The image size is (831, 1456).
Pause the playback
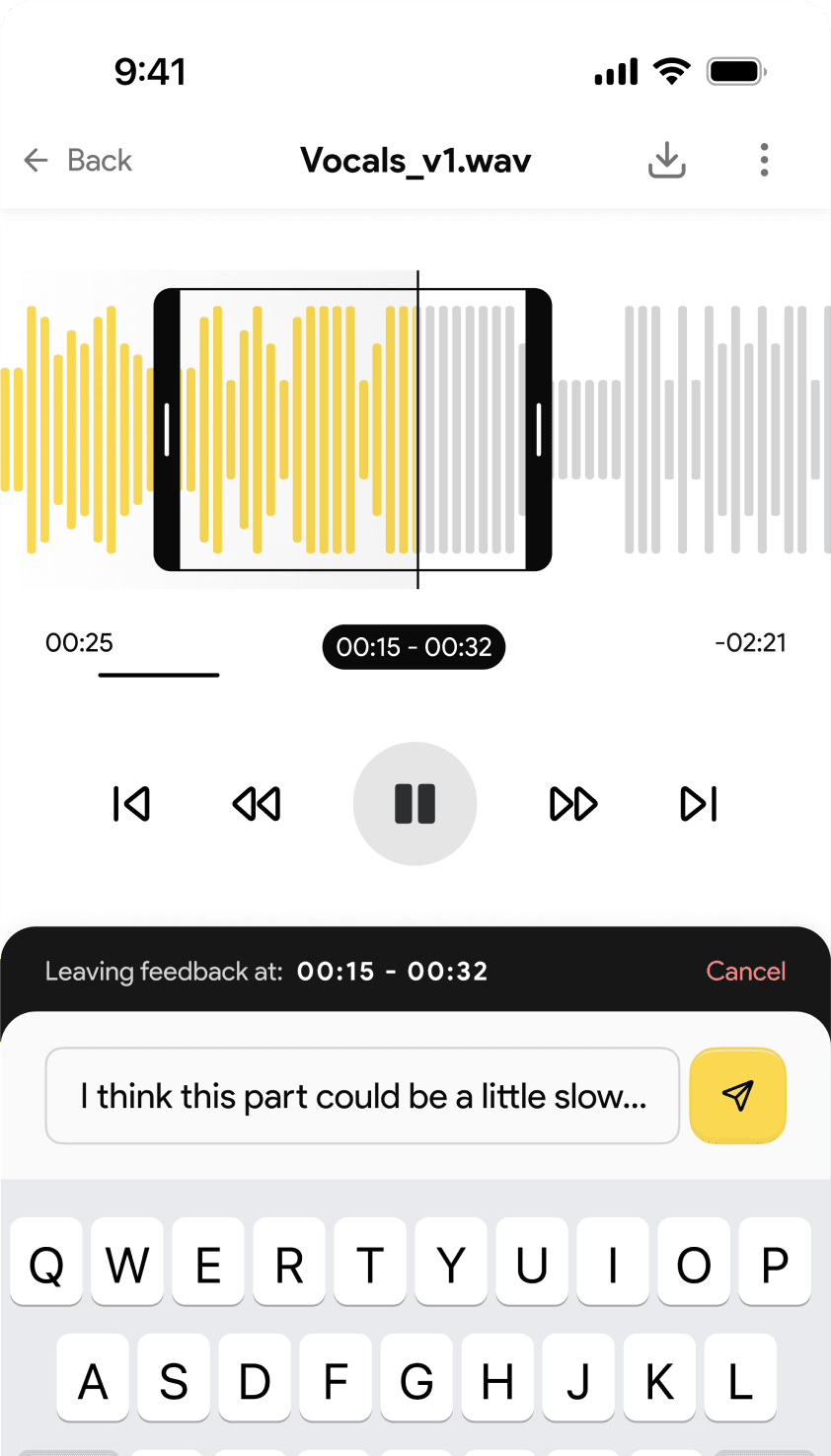pos(415,804)
